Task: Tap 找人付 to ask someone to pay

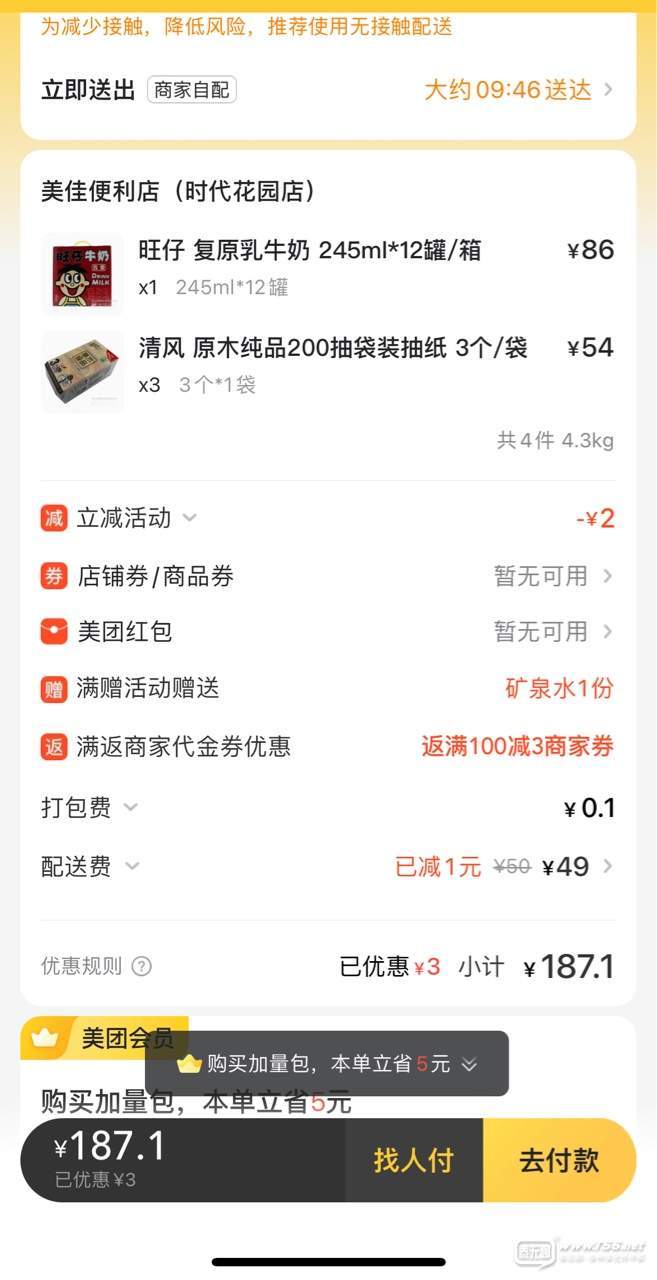Action: click(413, 1160)
